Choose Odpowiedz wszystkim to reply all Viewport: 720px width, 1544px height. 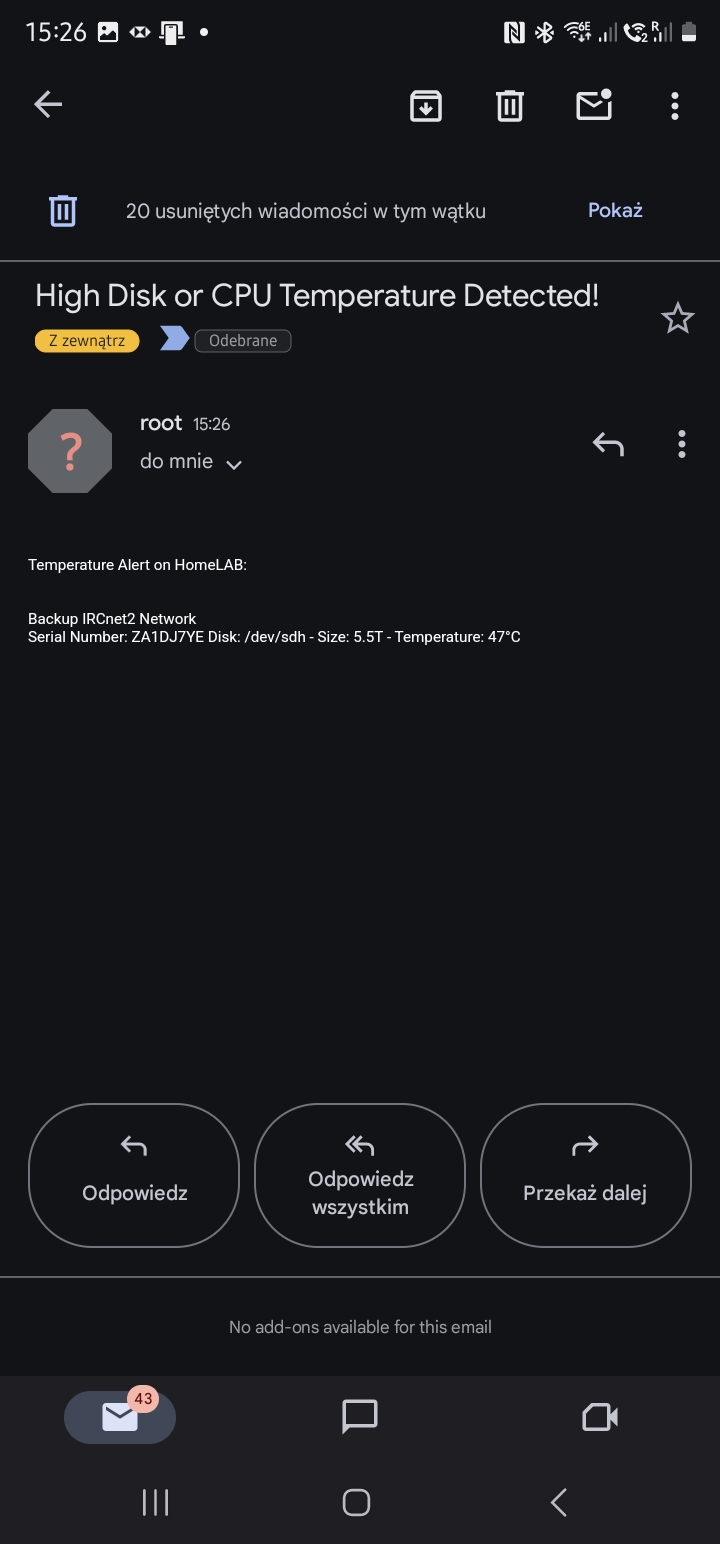(x=360, y=1175)
